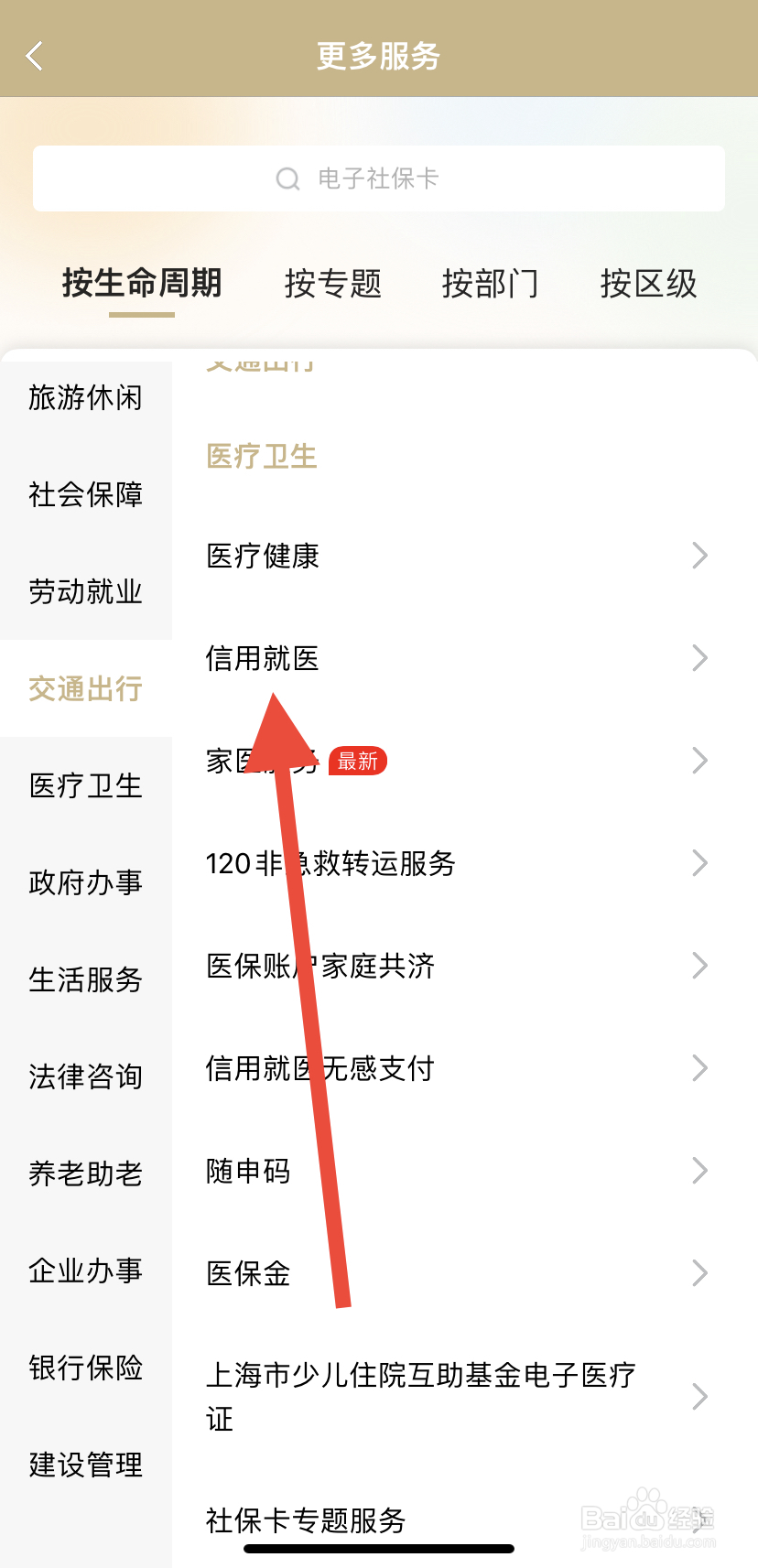Switch to the 按部门 tab

pos(491,284)
